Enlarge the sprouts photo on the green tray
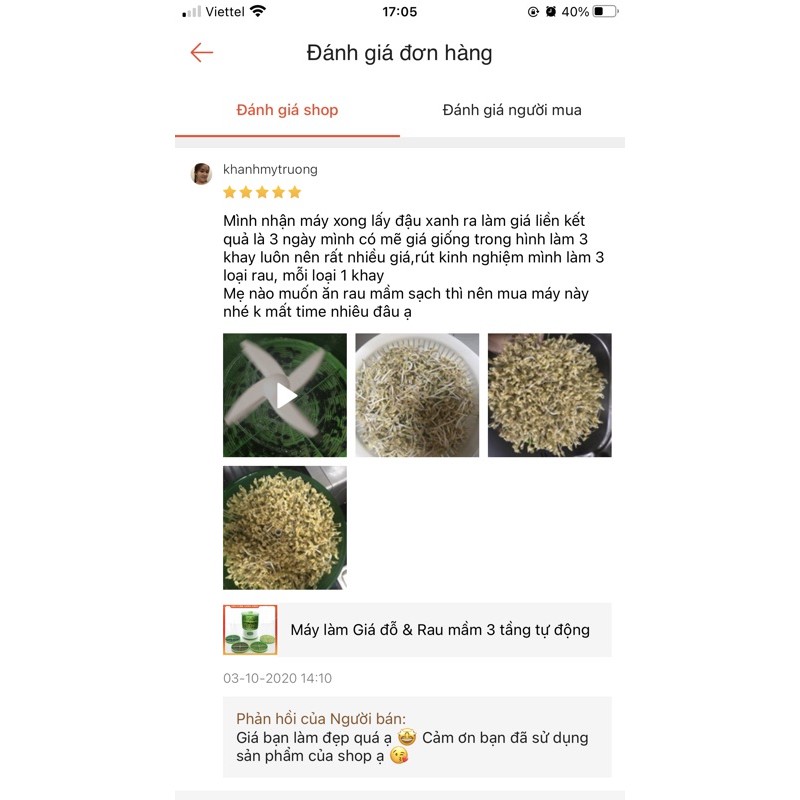The height and width of the screenshot is (800, 800). [285, 527]
